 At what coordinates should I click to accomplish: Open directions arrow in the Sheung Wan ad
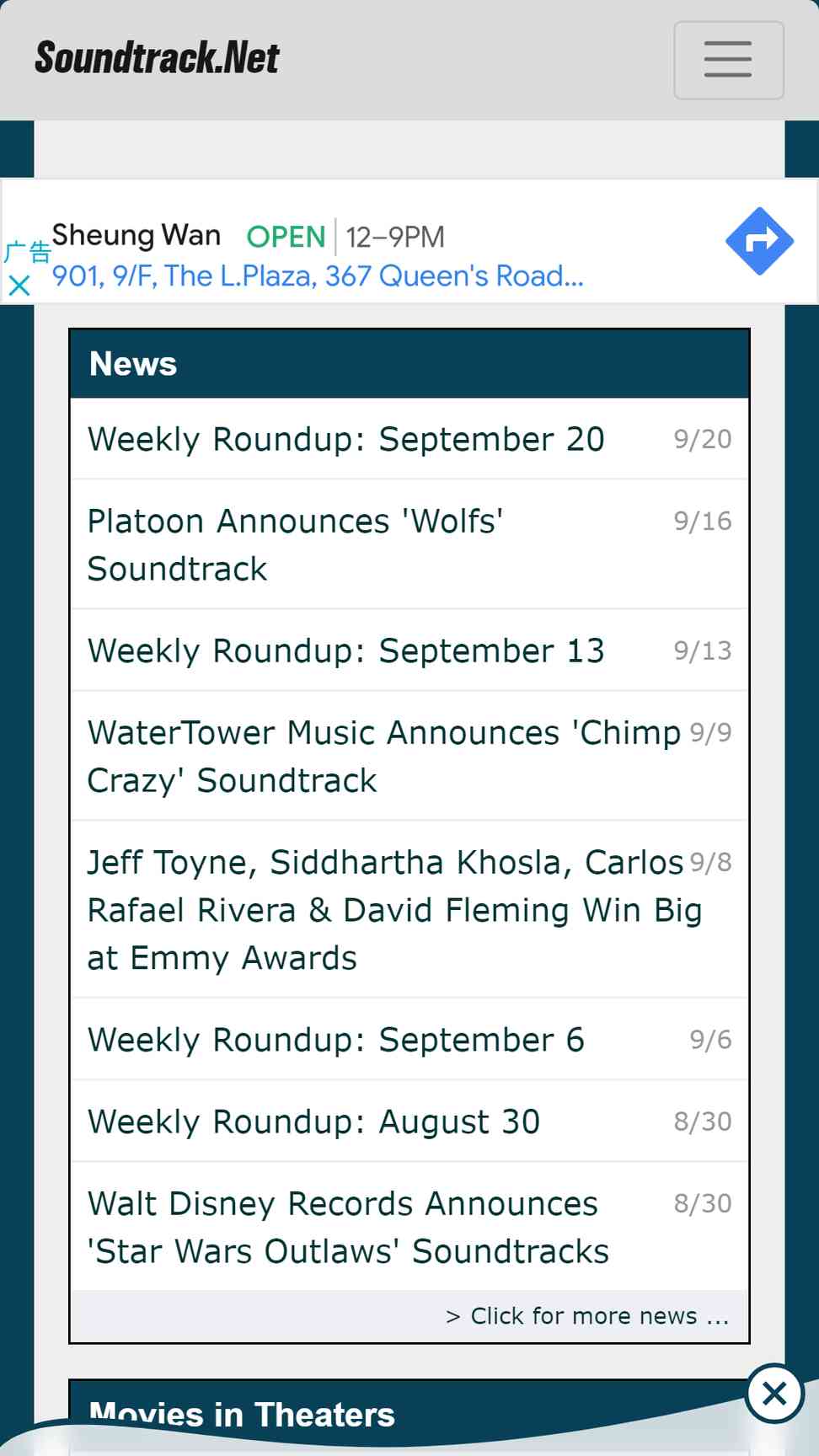click(x=759, y=241)
